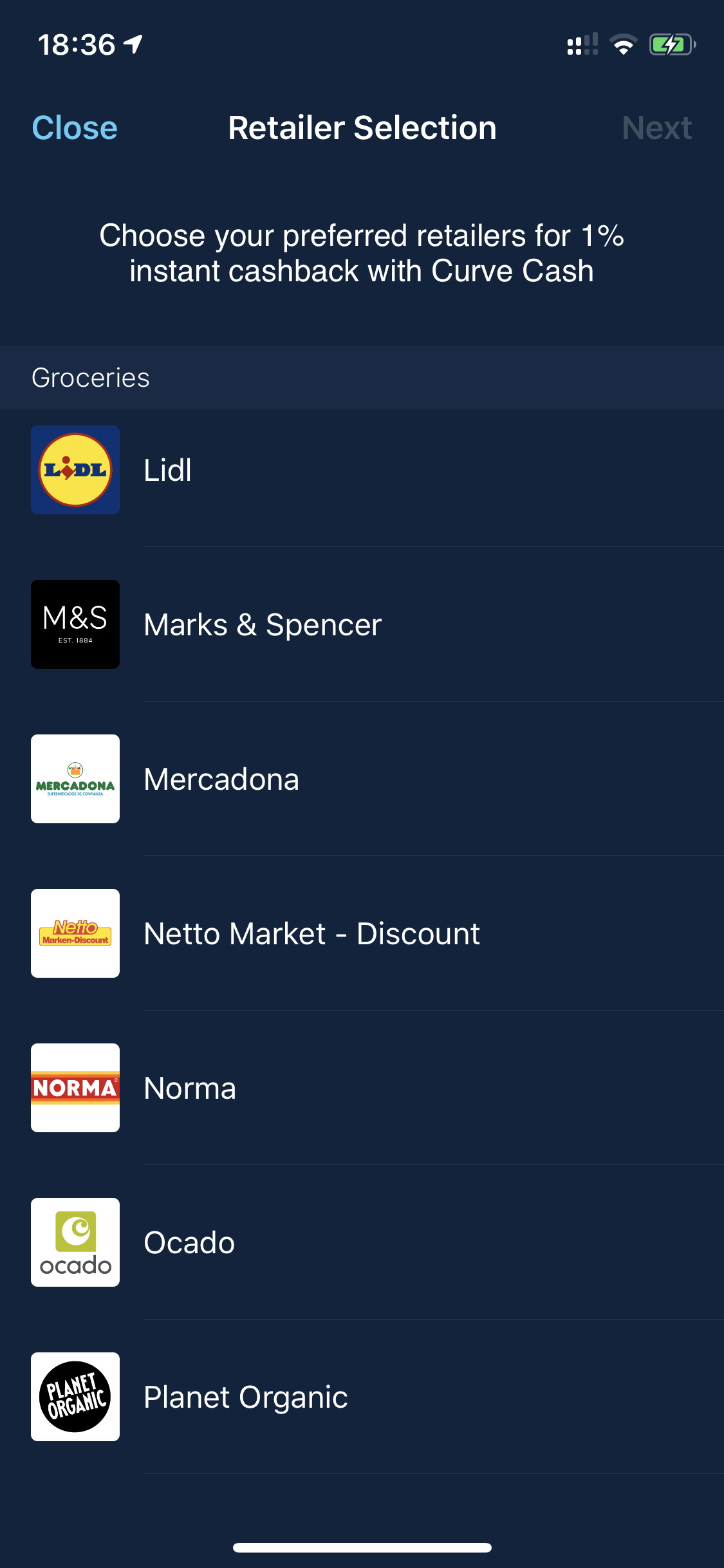Choose Marks & Spencer from the list

coord(362,624)
